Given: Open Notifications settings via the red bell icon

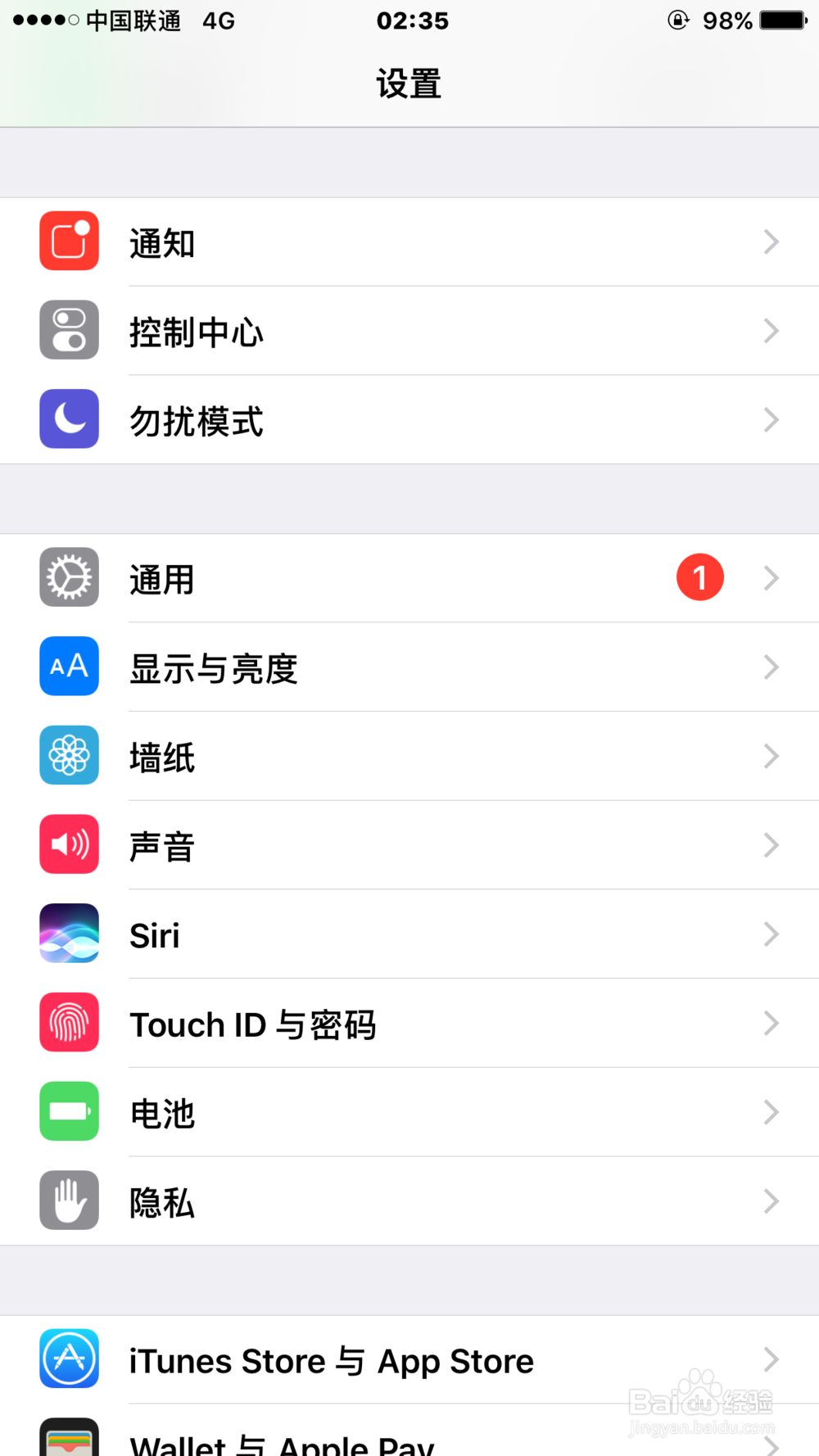Looking at the screenshot, I should click(x=69, y=242).
